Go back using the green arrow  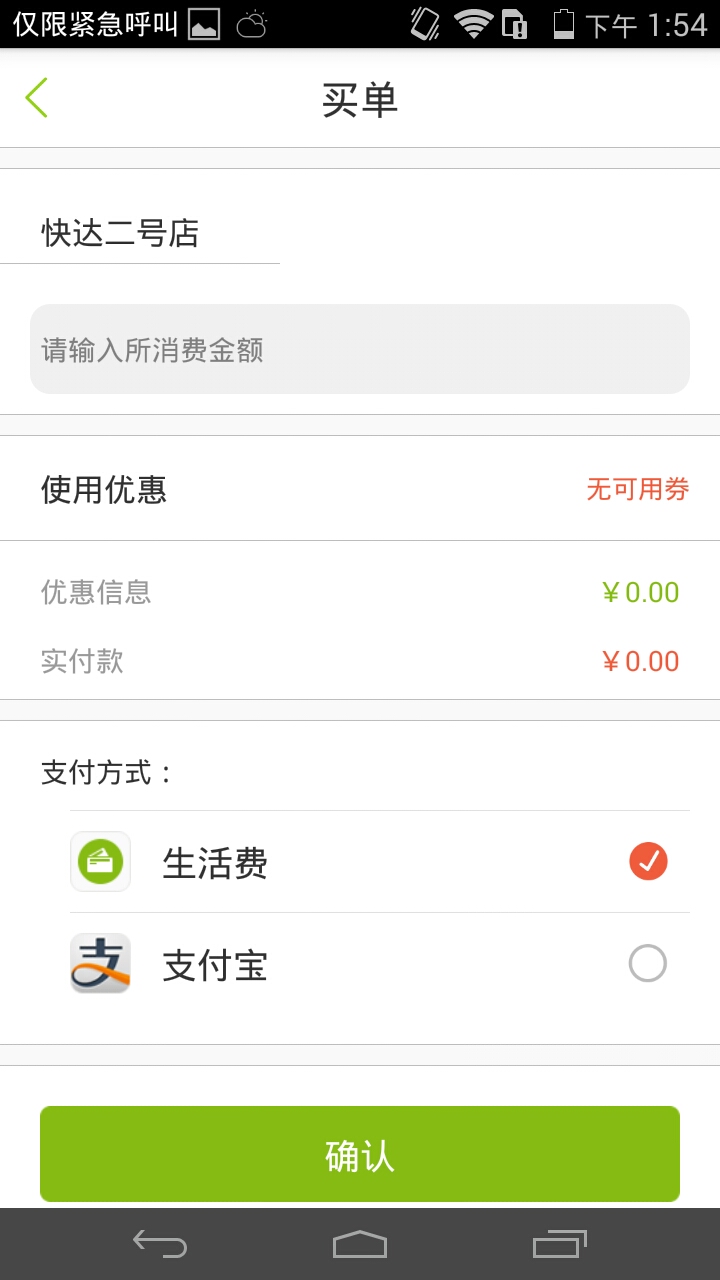click(37, 98)
